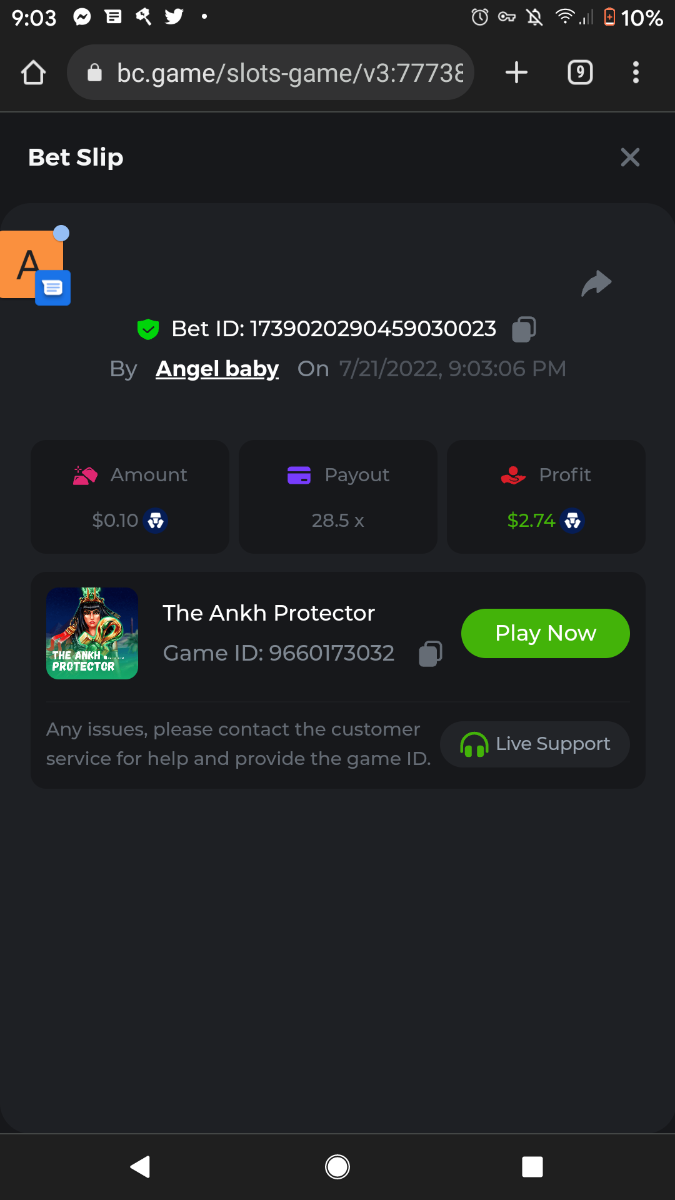
Task: Tap the Play Now button
Action: 545,633
